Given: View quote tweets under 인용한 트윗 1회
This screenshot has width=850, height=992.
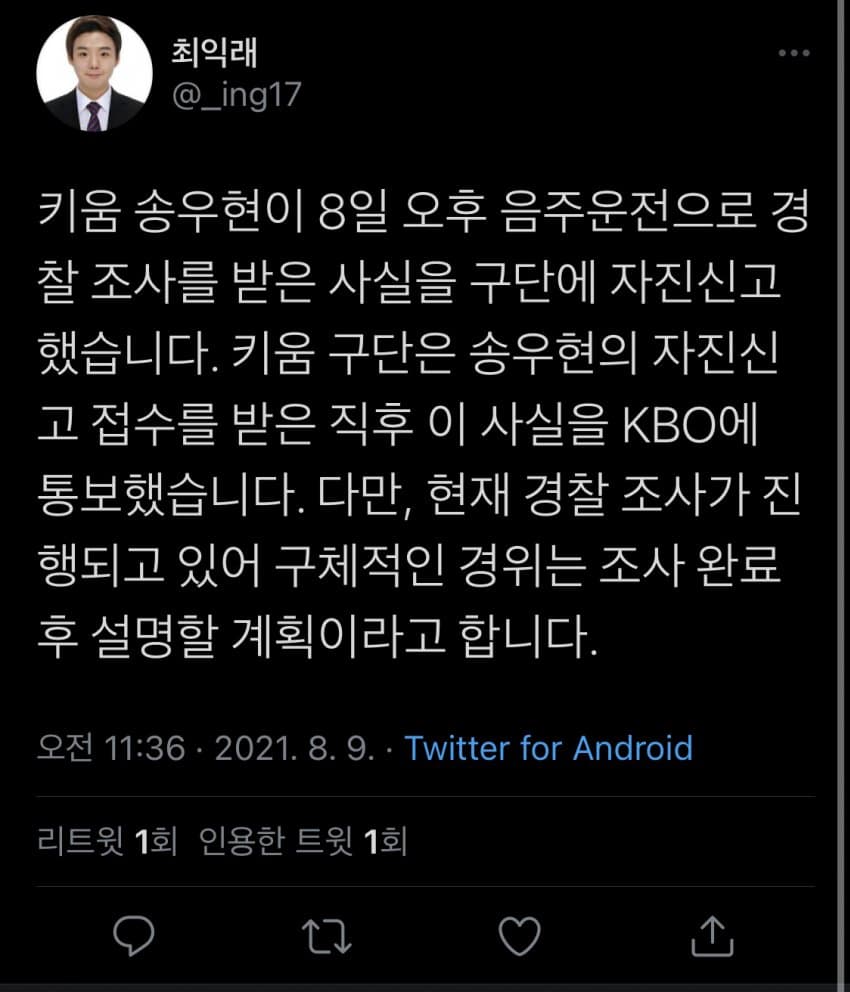Looking at the screenshot, I should pyautogui.click(x=304, y=842).
